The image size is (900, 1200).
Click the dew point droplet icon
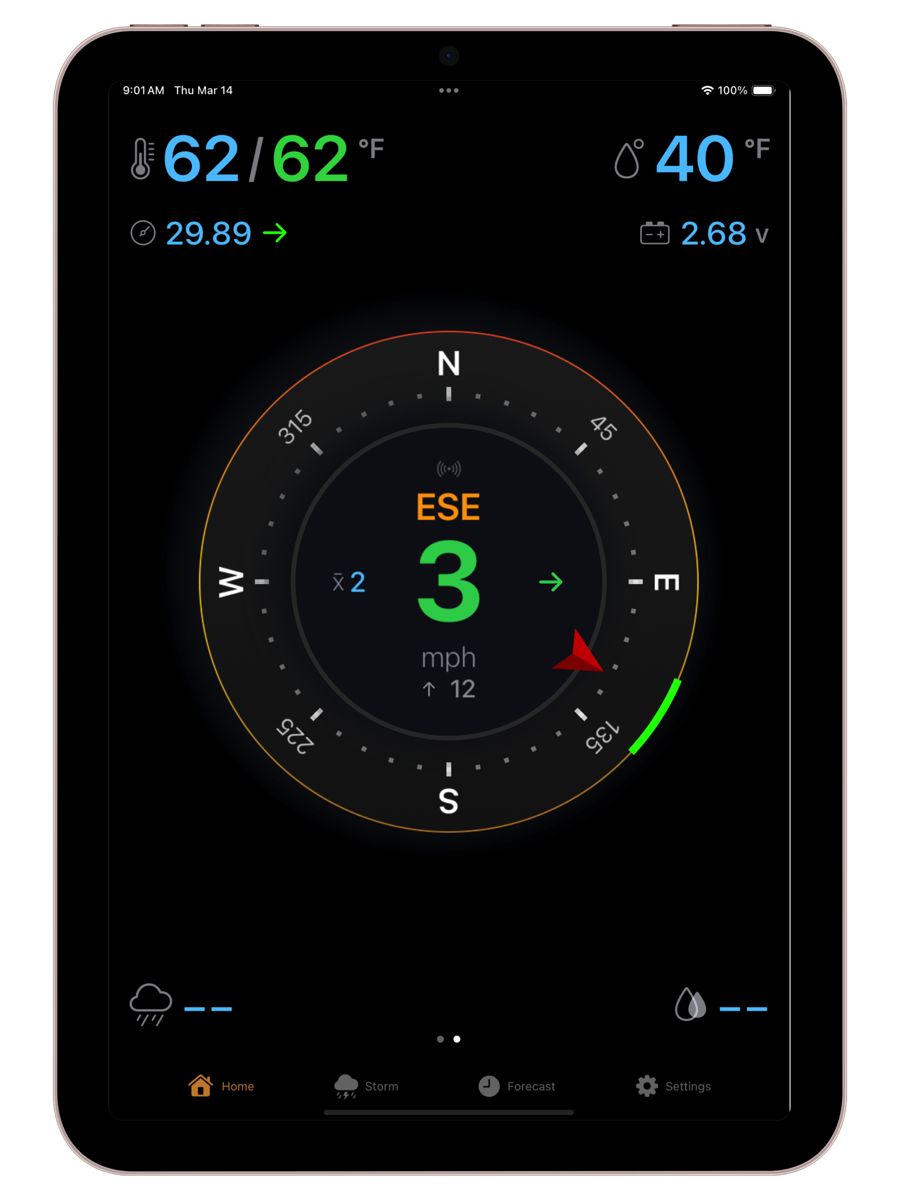pyautogui.click(x=627, y=158)
